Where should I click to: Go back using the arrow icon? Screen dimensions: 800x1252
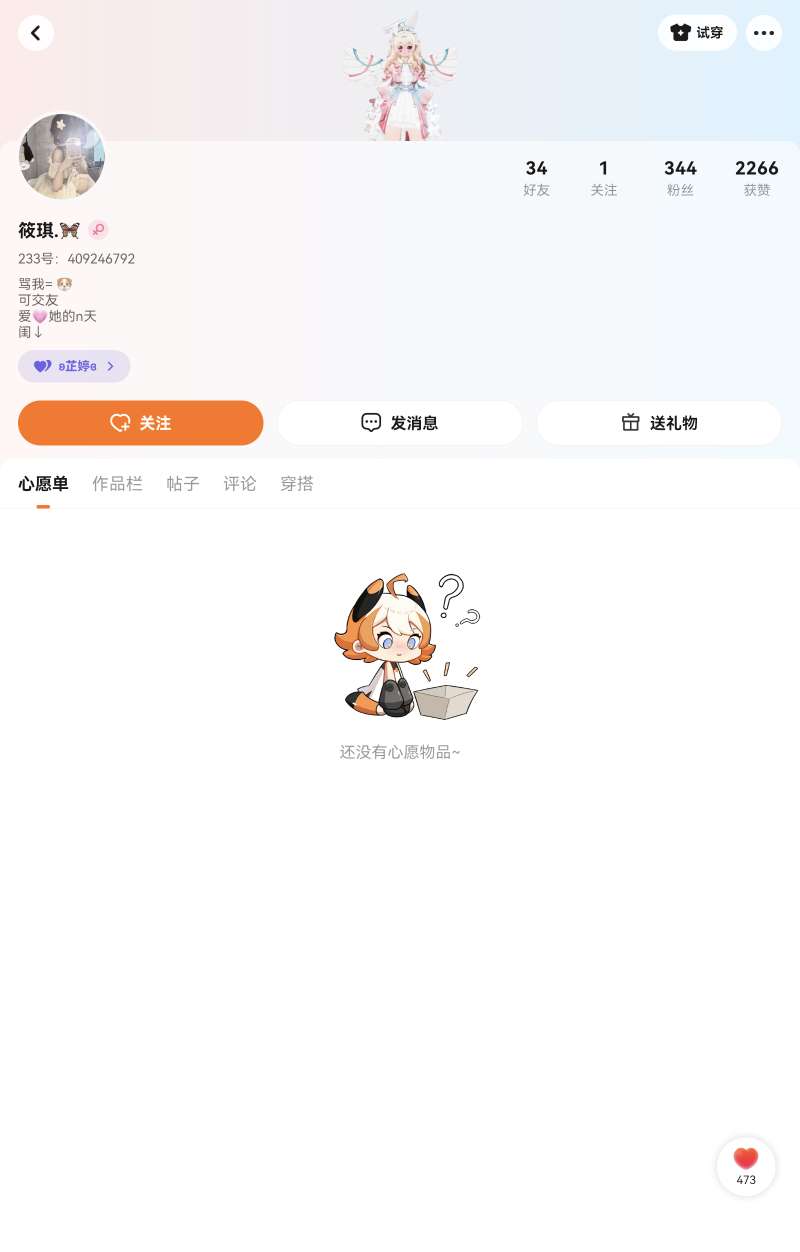(36, 33)
